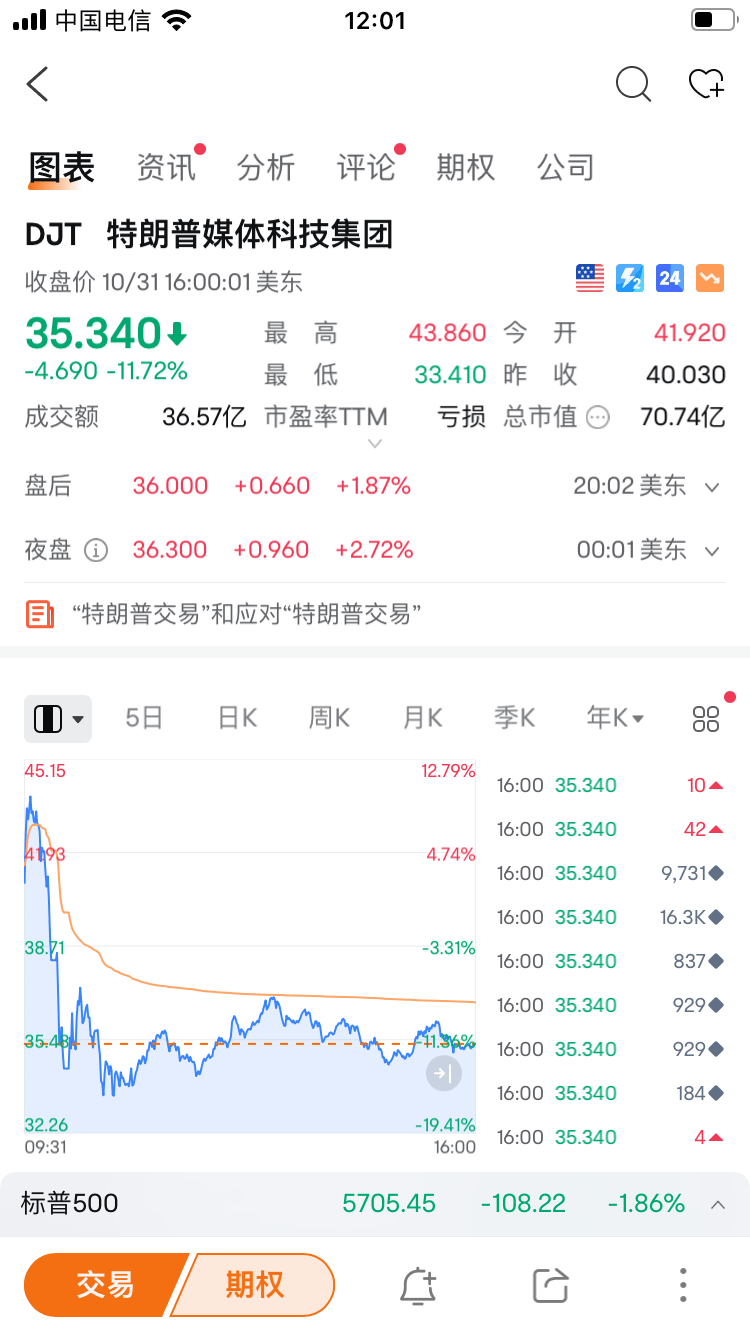
Task: Show the 周K weekly chart
Action: pyautogui.click(x=329, y=718)
